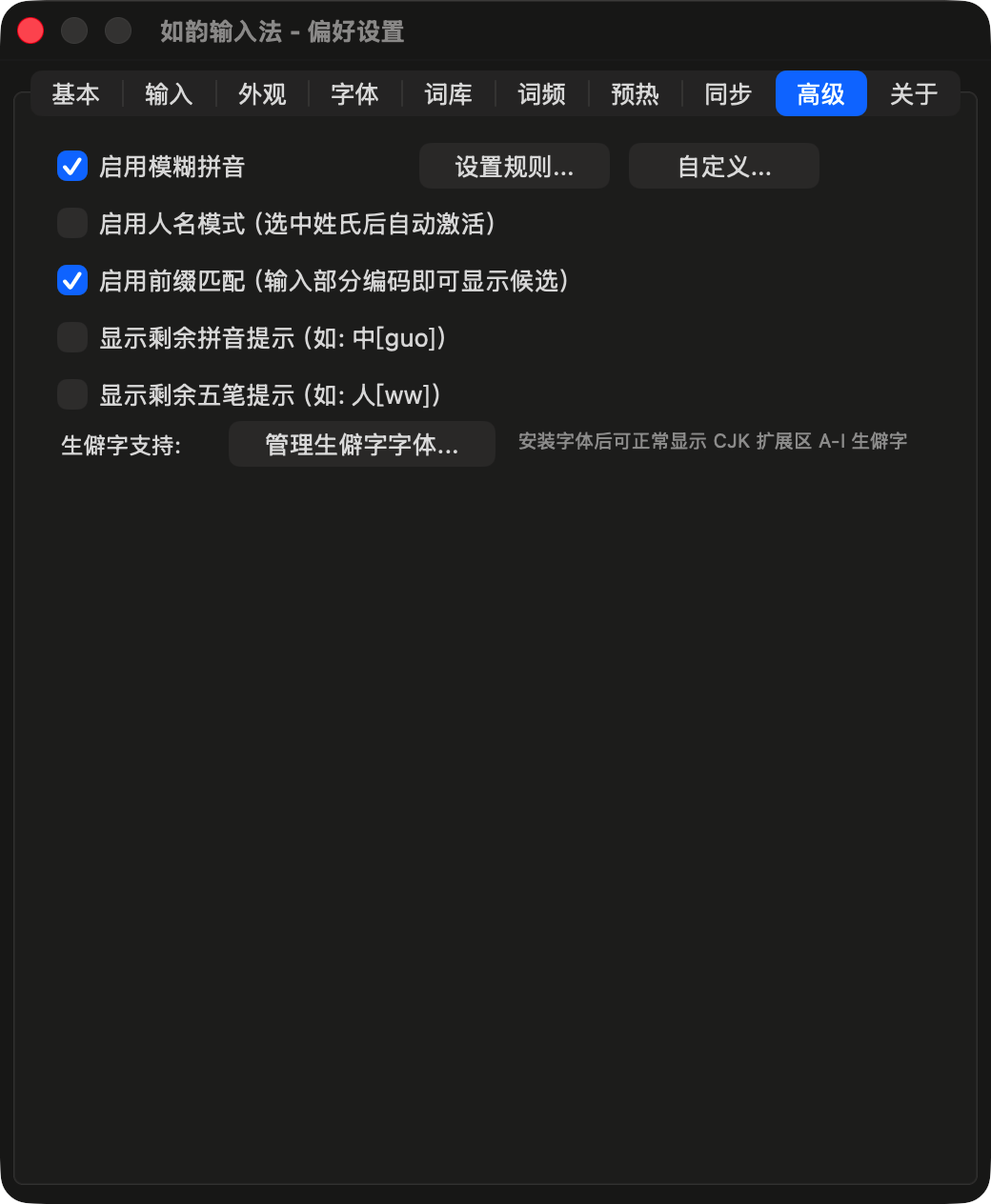The image size is (991, 1204).
Task: Enable 显示剩余五笔提示 option
Action: [x=71, y=394]
